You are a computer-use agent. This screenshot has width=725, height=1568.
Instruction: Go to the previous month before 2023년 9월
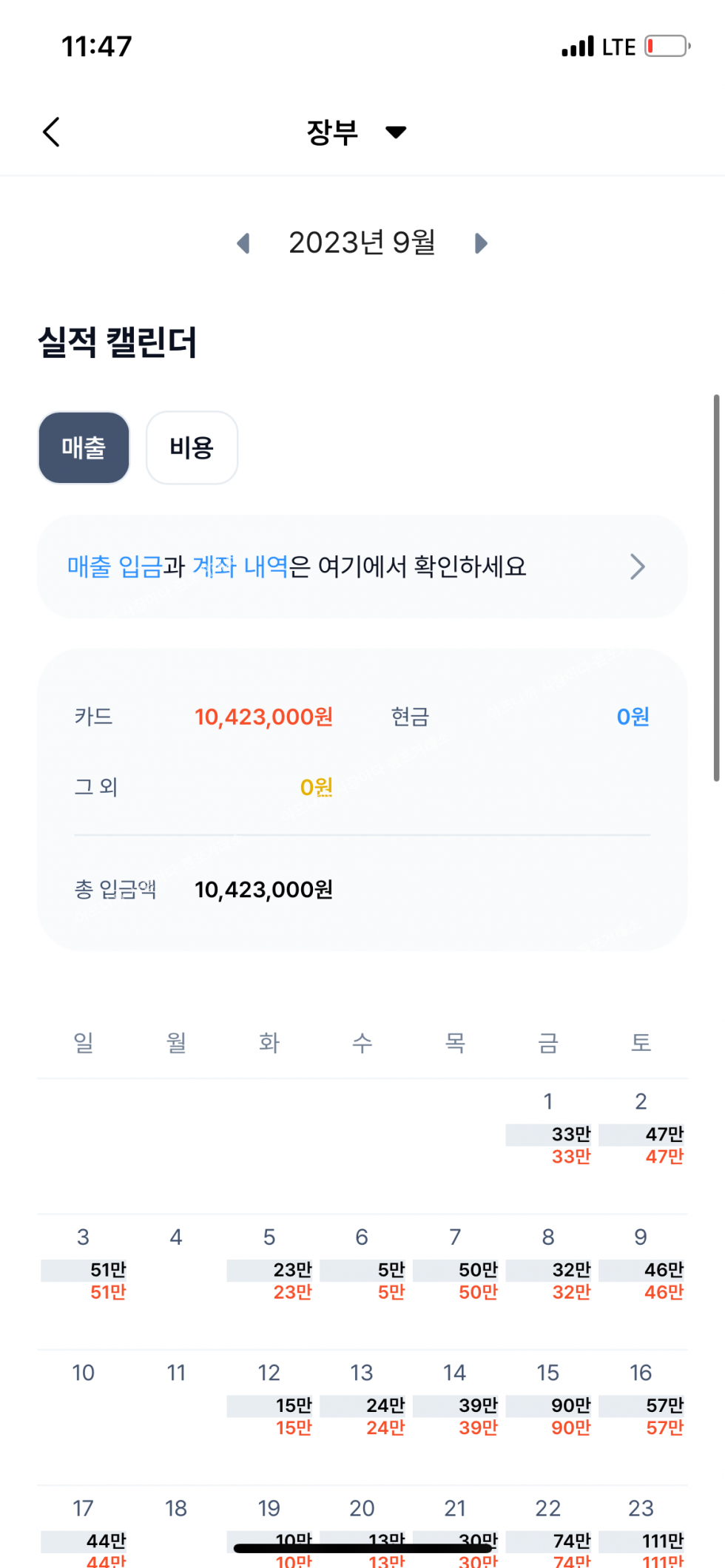point(243,243)
